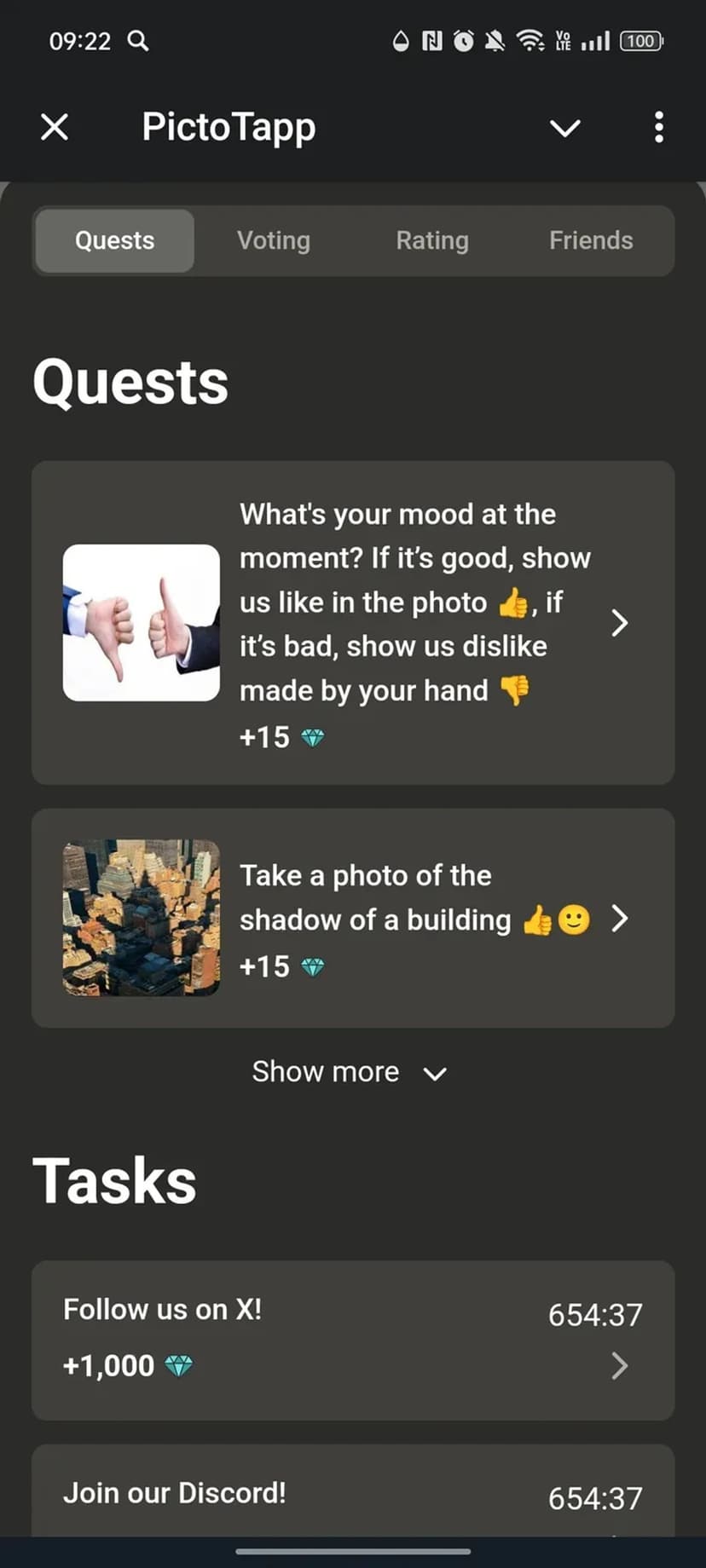Switch to the Rating tab

click(432, 240)
